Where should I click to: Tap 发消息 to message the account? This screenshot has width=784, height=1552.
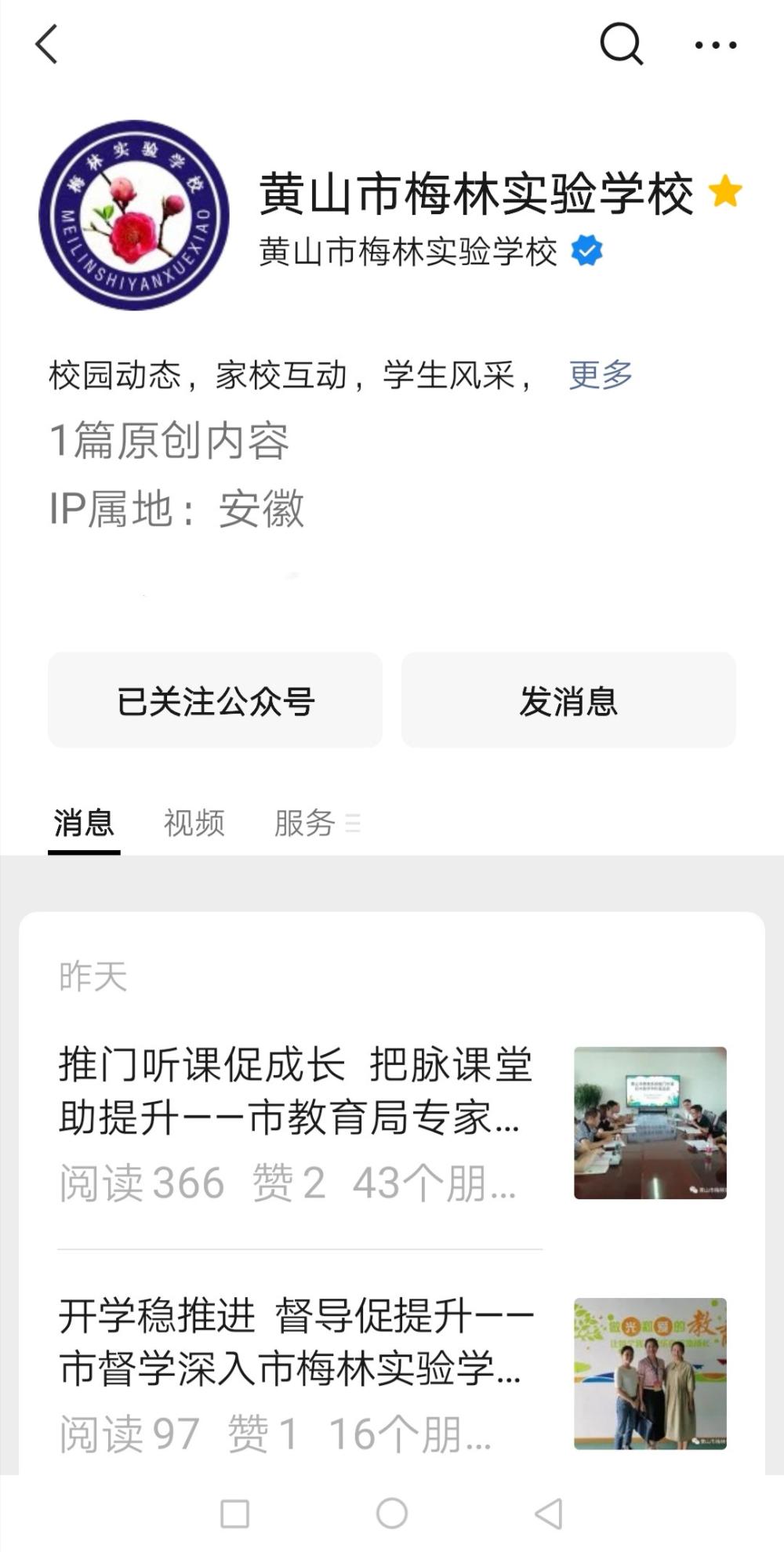pos(568,700)
